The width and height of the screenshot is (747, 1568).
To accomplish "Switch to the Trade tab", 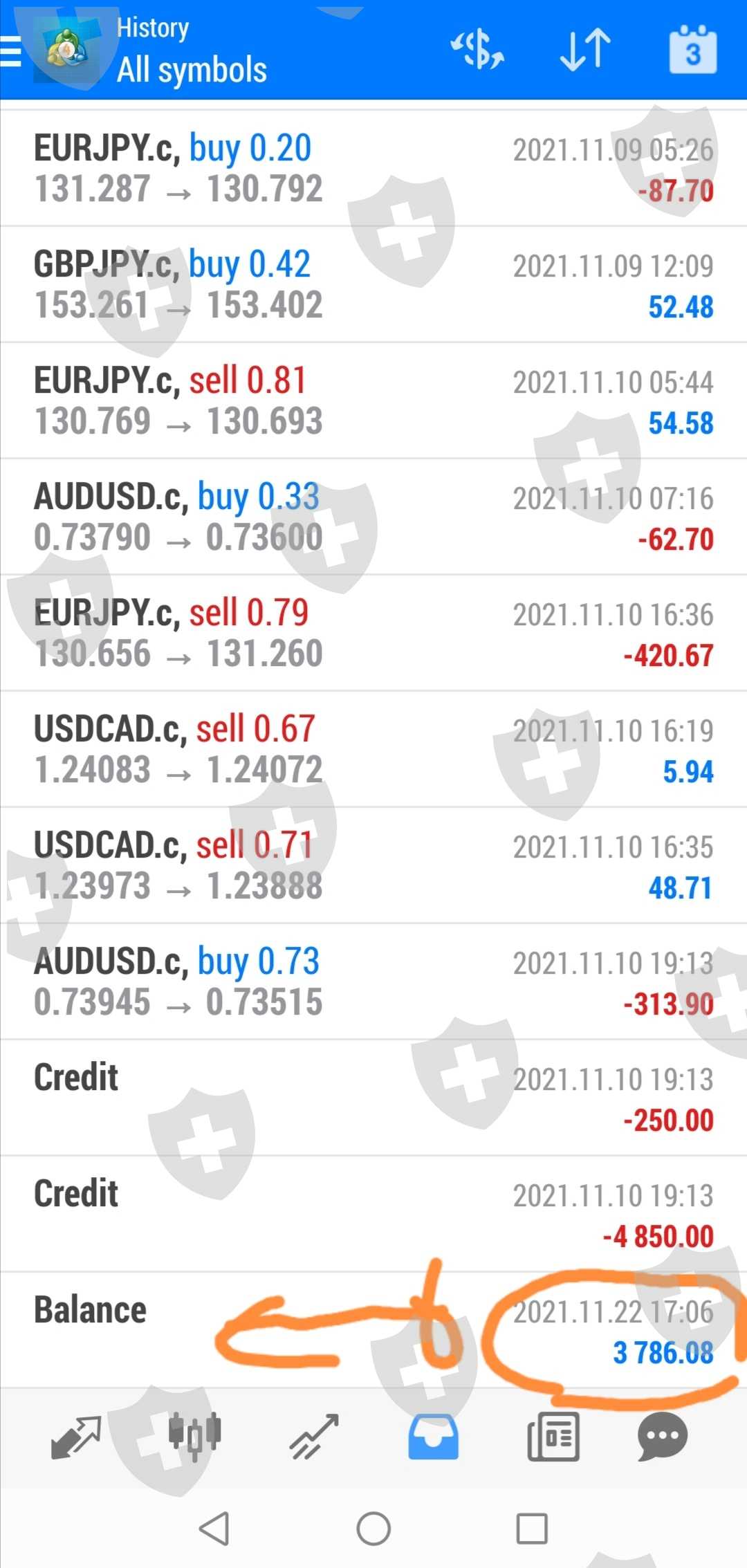I will click(314, 1437).
